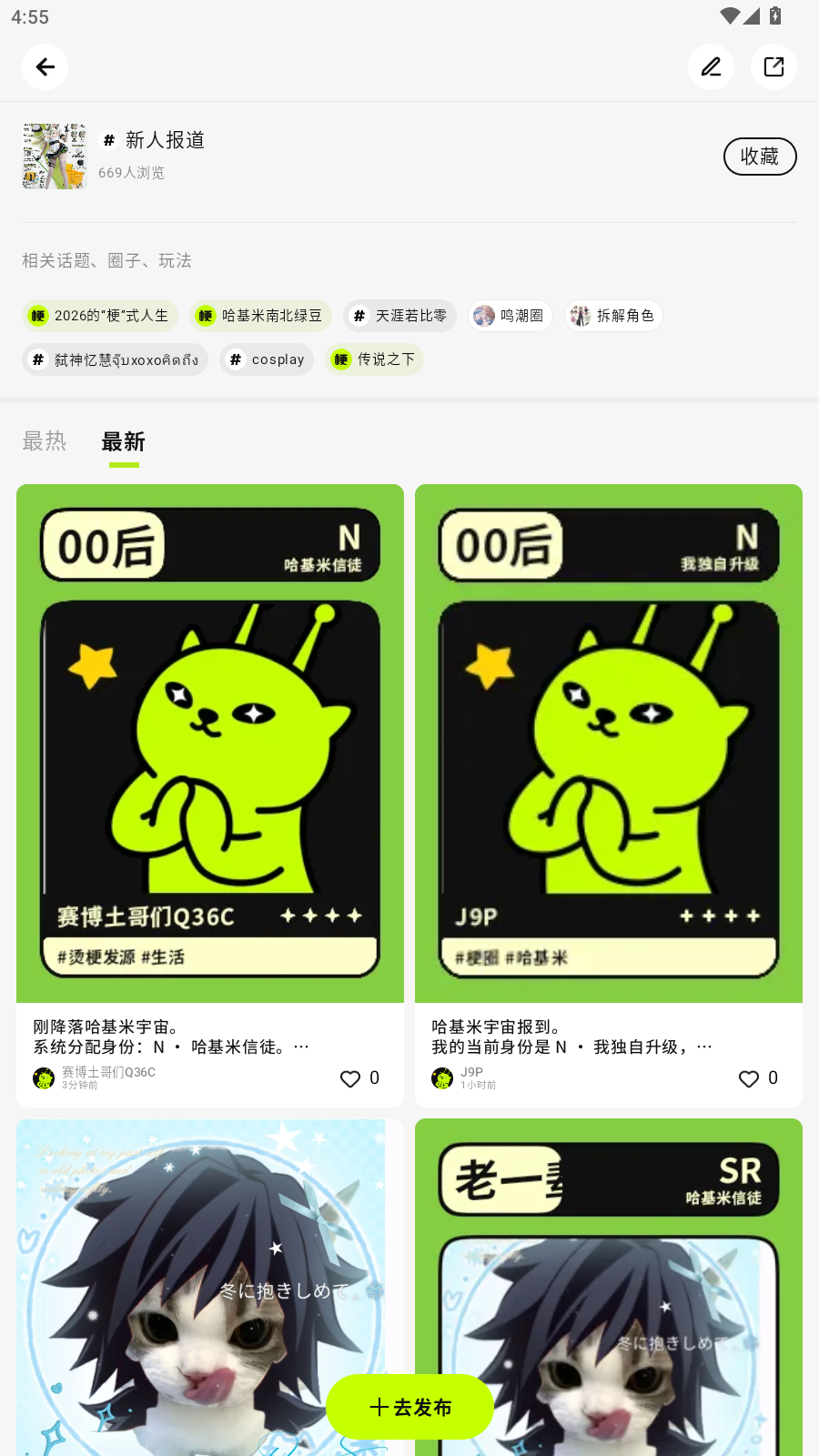Screen dimensions: 819x1456
Task: Click the hashtag icon beside 新人报道
Action: click(x=108, y=139)
